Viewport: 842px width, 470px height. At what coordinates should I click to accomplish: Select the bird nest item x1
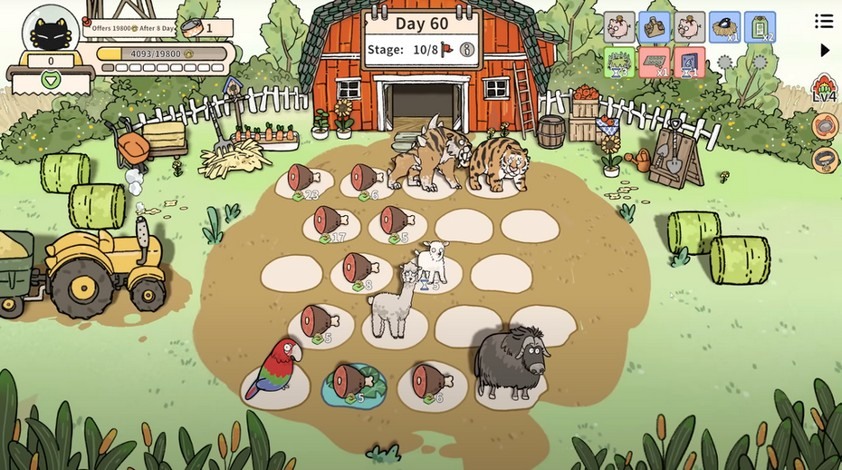point(725,27)
